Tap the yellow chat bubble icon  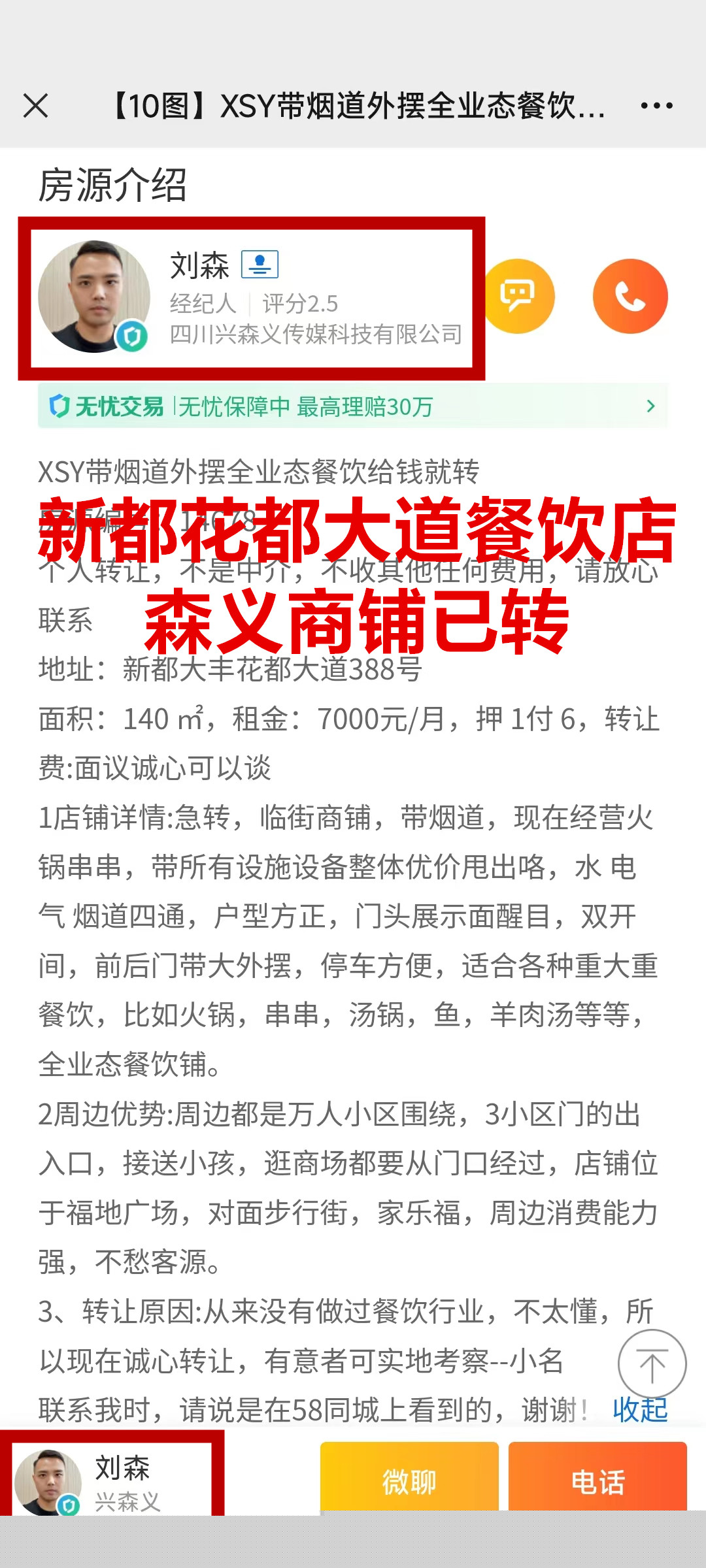pyautogui.click(x=518, y=297)
